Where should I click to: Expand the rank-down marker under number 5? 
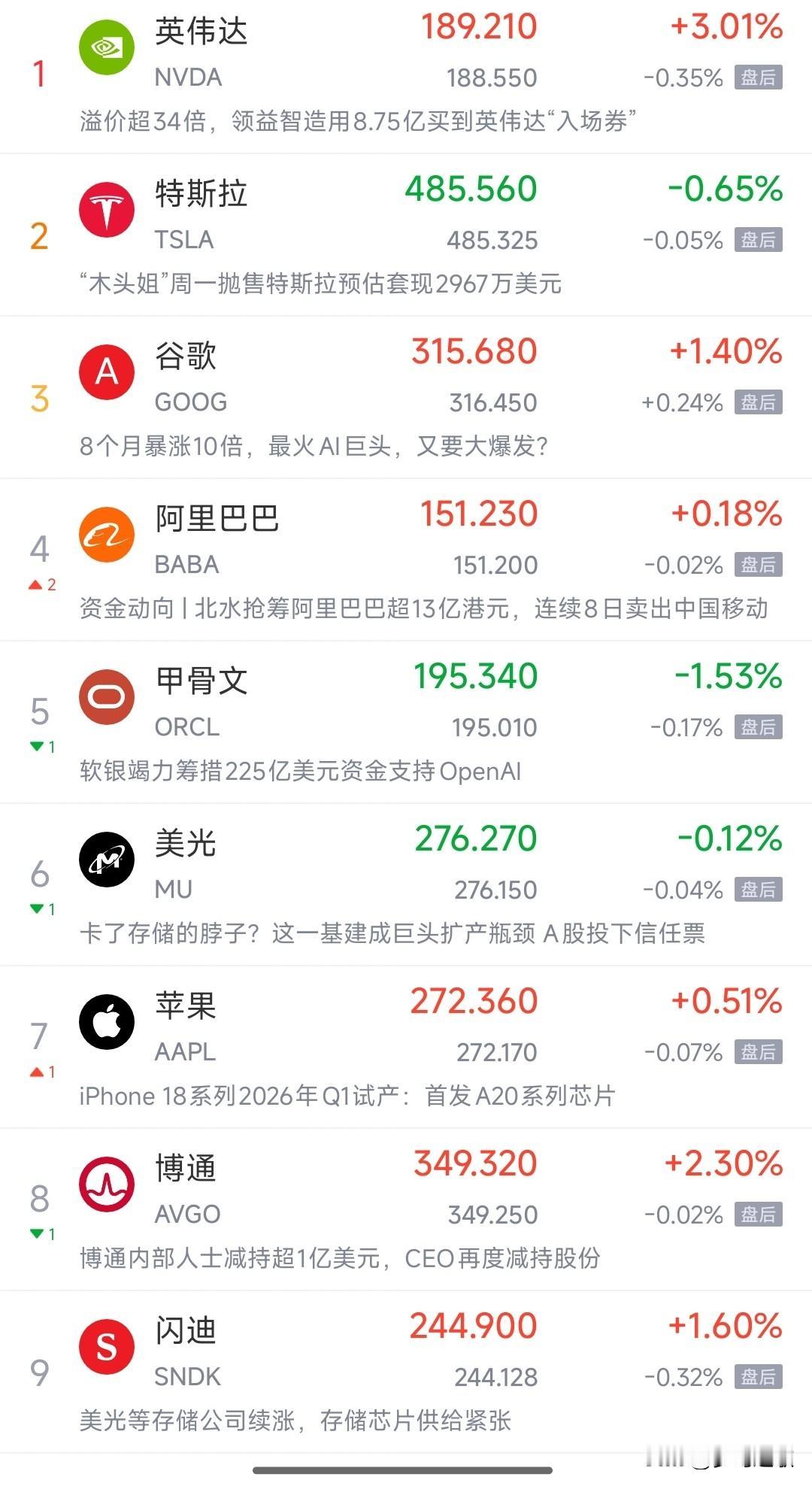tap(41, 746)
